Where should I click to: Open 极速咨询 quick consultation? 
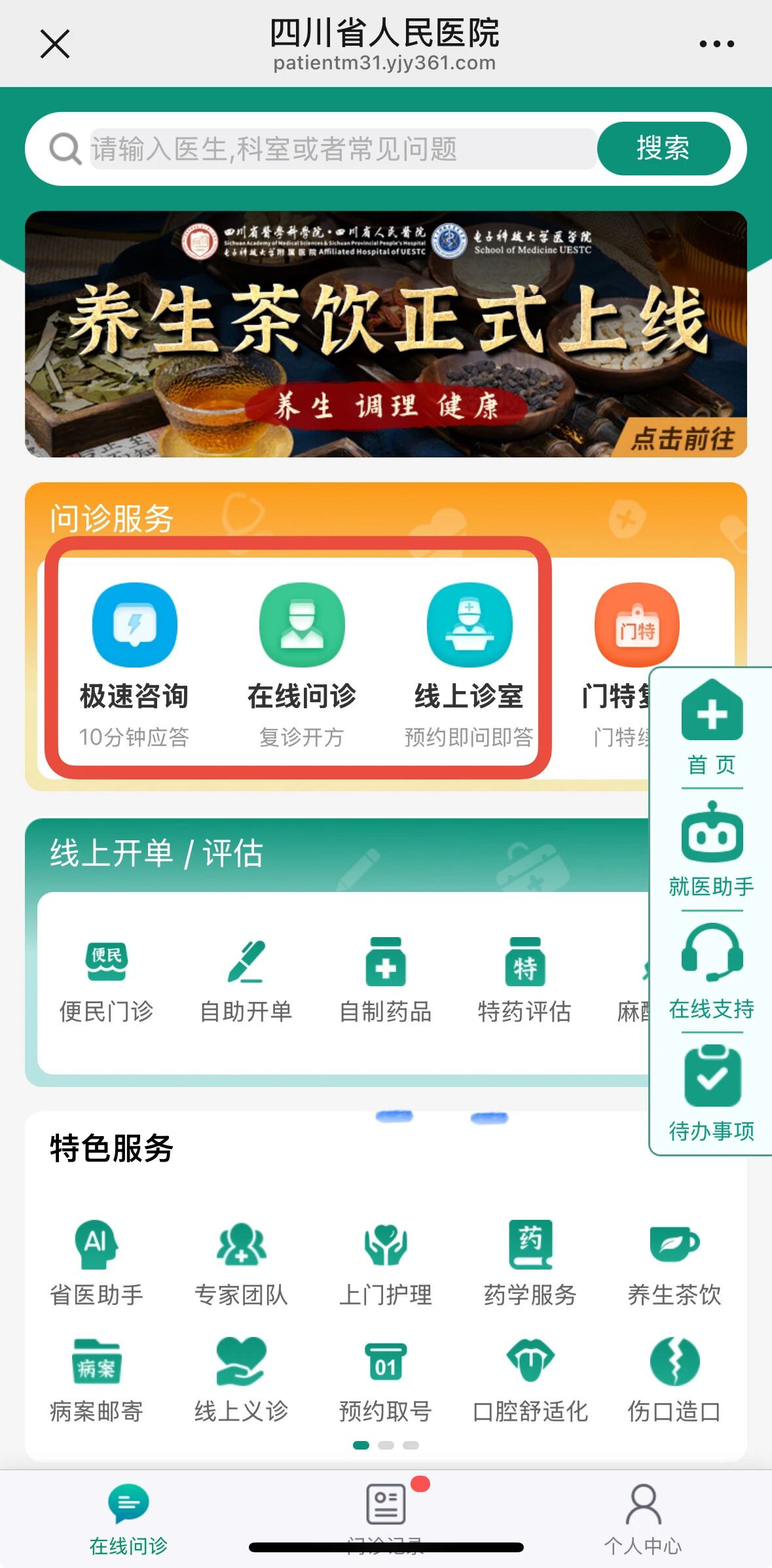pos(134,661)
